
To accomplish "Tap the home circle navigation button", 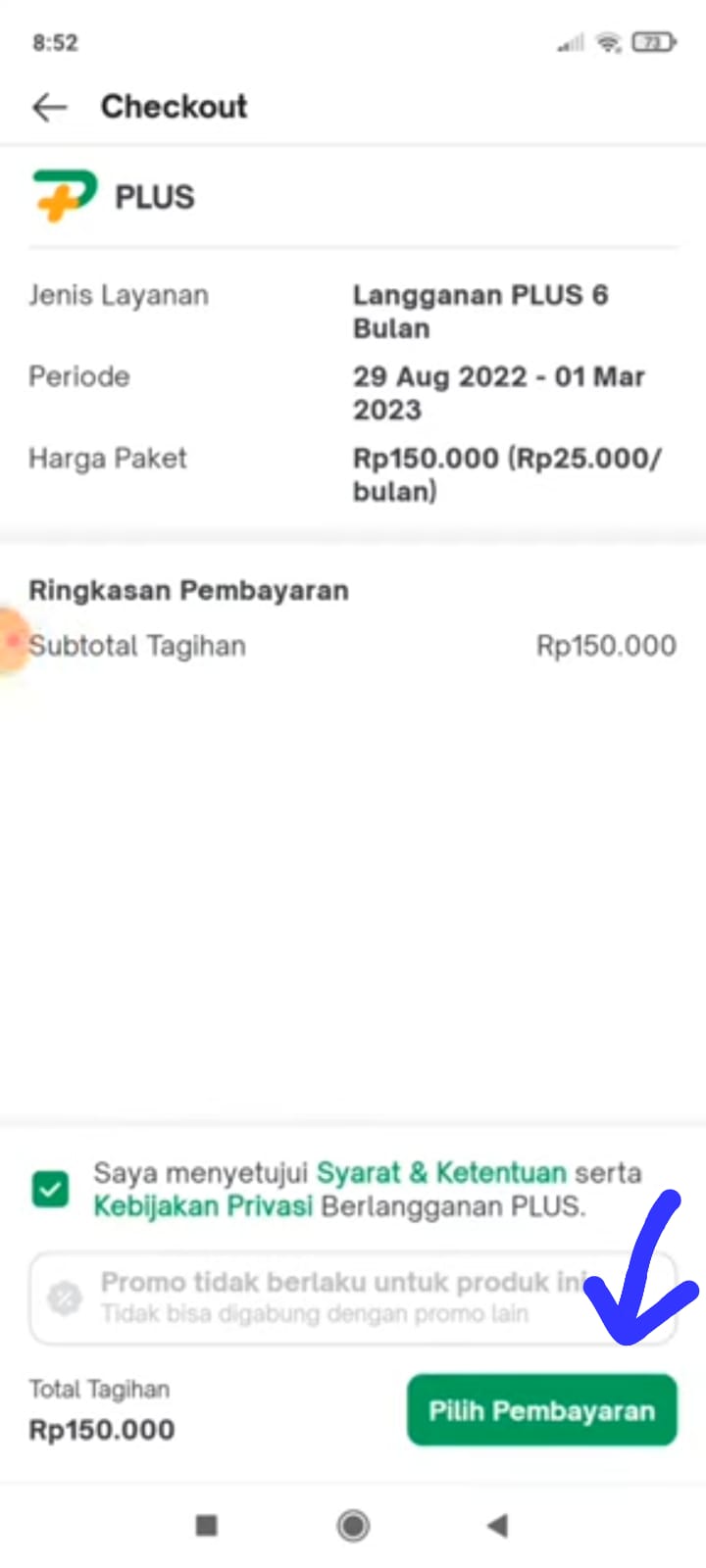I will 352,1526.
